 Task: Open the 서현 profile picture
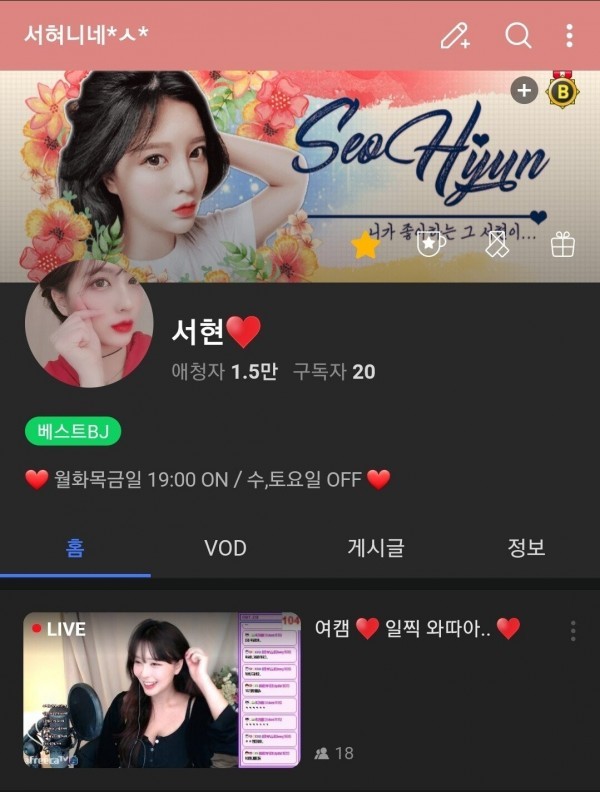point(89,323)
